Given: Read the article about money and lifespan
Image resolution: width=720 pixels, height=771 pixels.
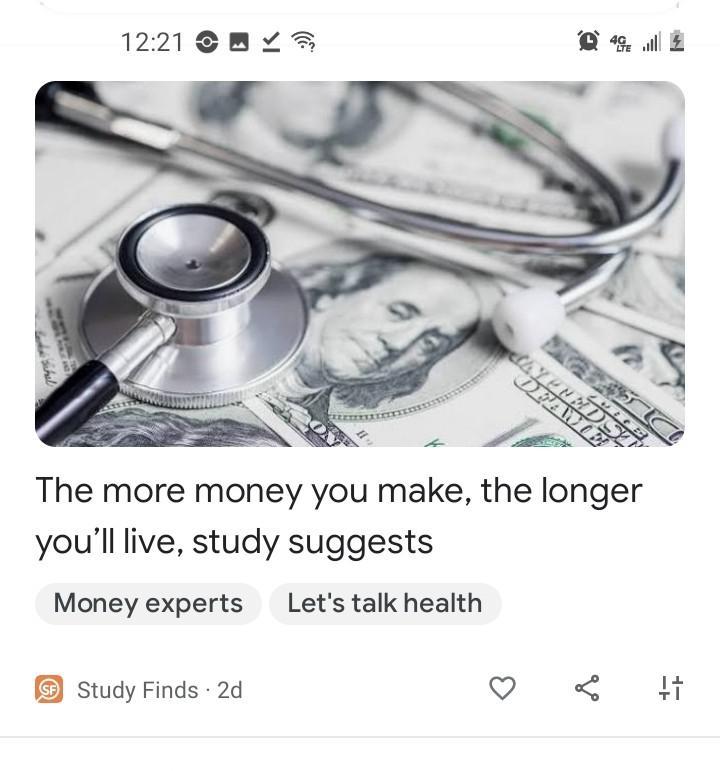Looking at the screenshot, I should click(x=338, y=515).
